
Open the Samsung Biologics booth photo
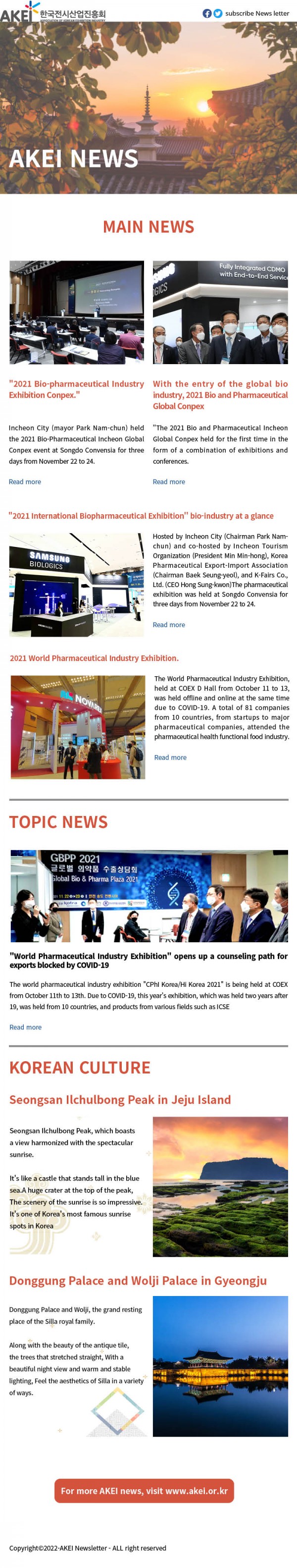click(77, 585)
